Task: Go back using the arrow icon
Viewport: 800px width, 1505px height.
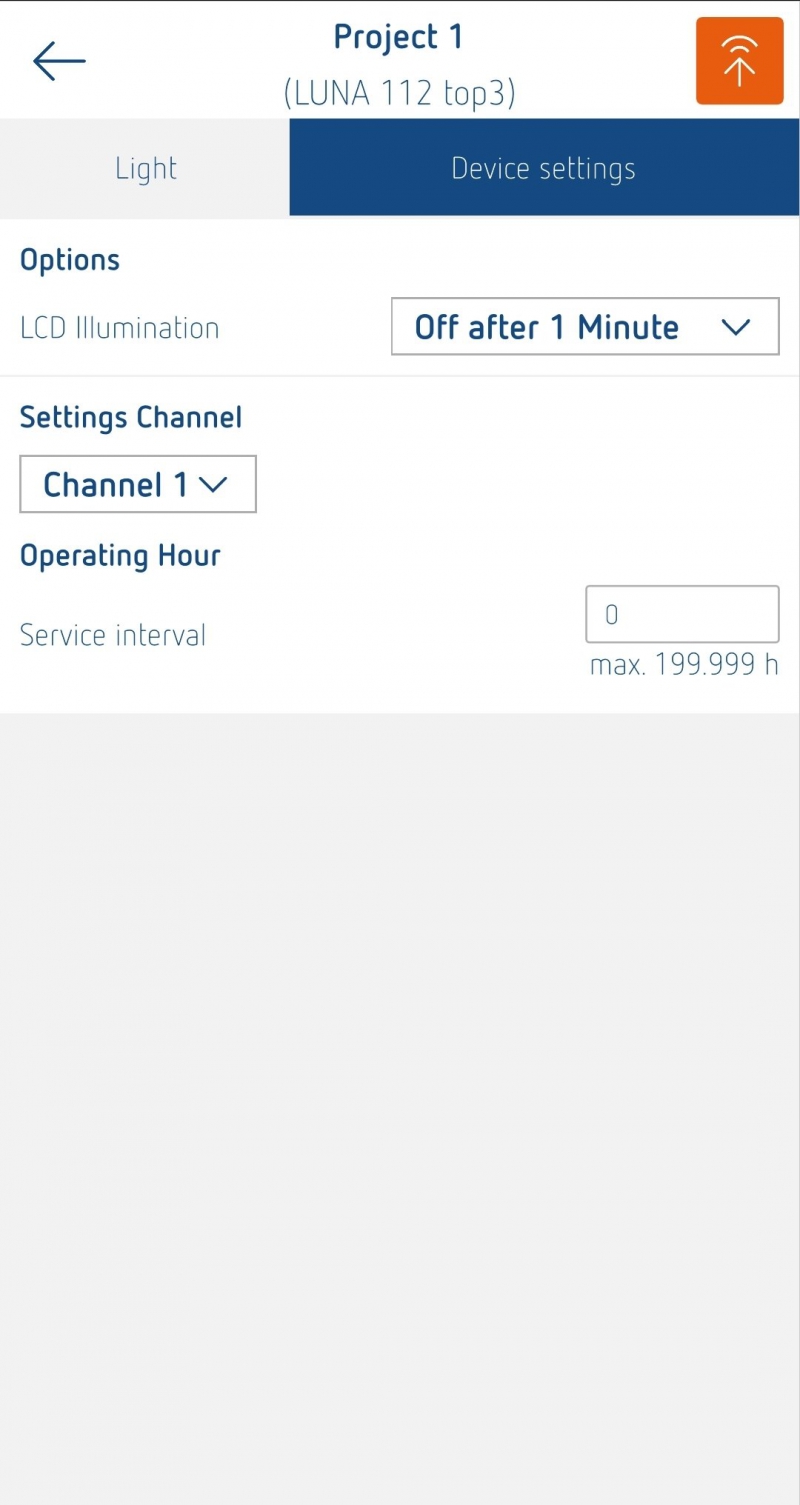Action: click(x=59, y=61)
